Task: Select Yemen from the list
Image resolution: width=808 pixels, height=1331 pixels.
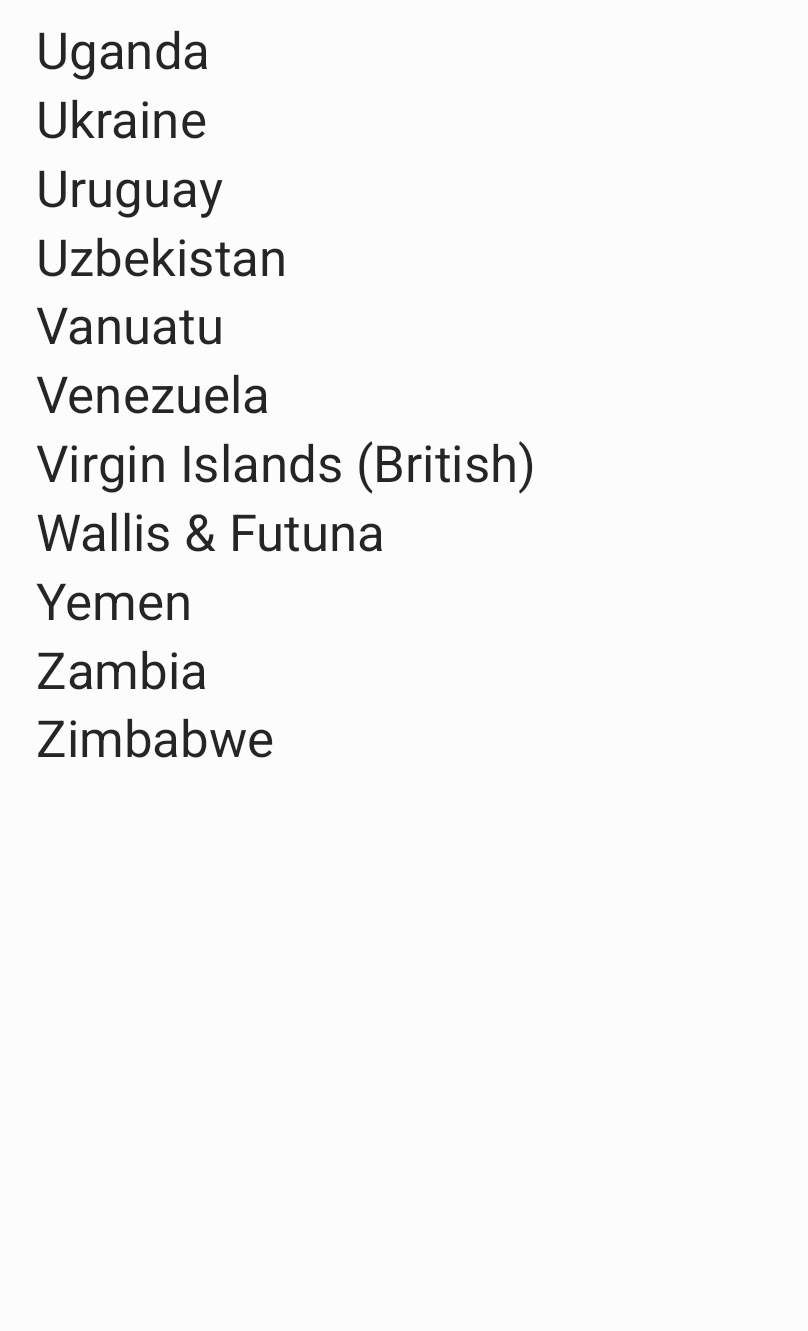Action: point(113,603)
